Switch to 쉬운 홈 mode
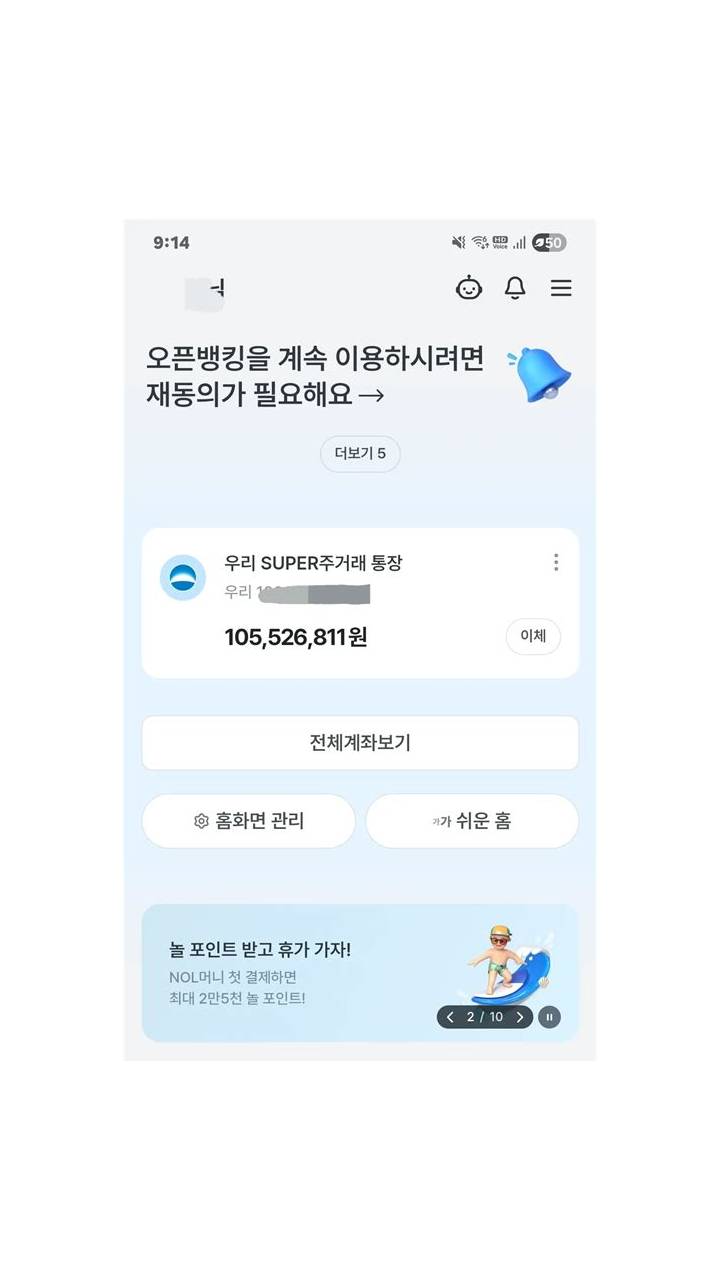Screen dimensions: 720x1280 click(x=472, y=821)
